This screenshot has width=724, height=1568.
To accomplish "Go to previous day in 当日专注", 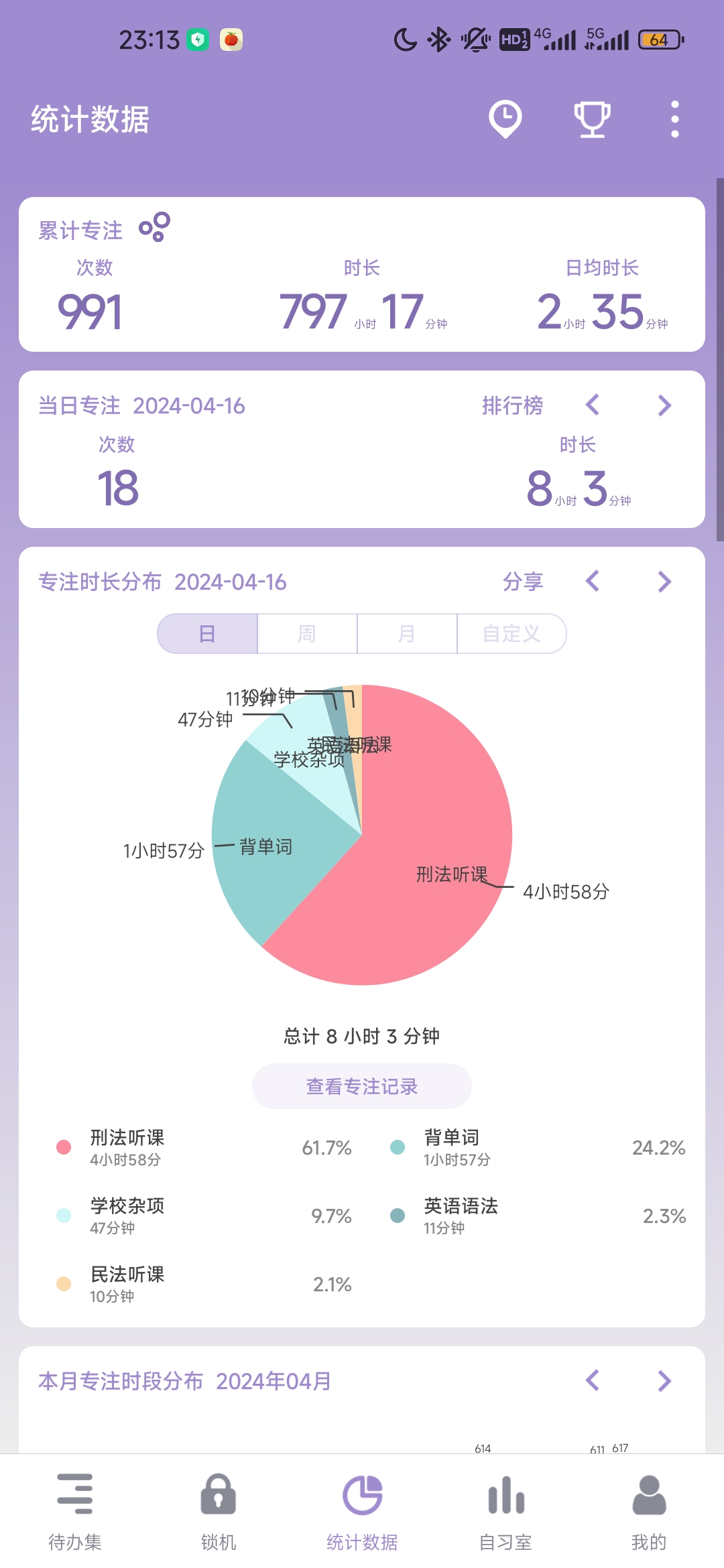I will click(593, 405).
